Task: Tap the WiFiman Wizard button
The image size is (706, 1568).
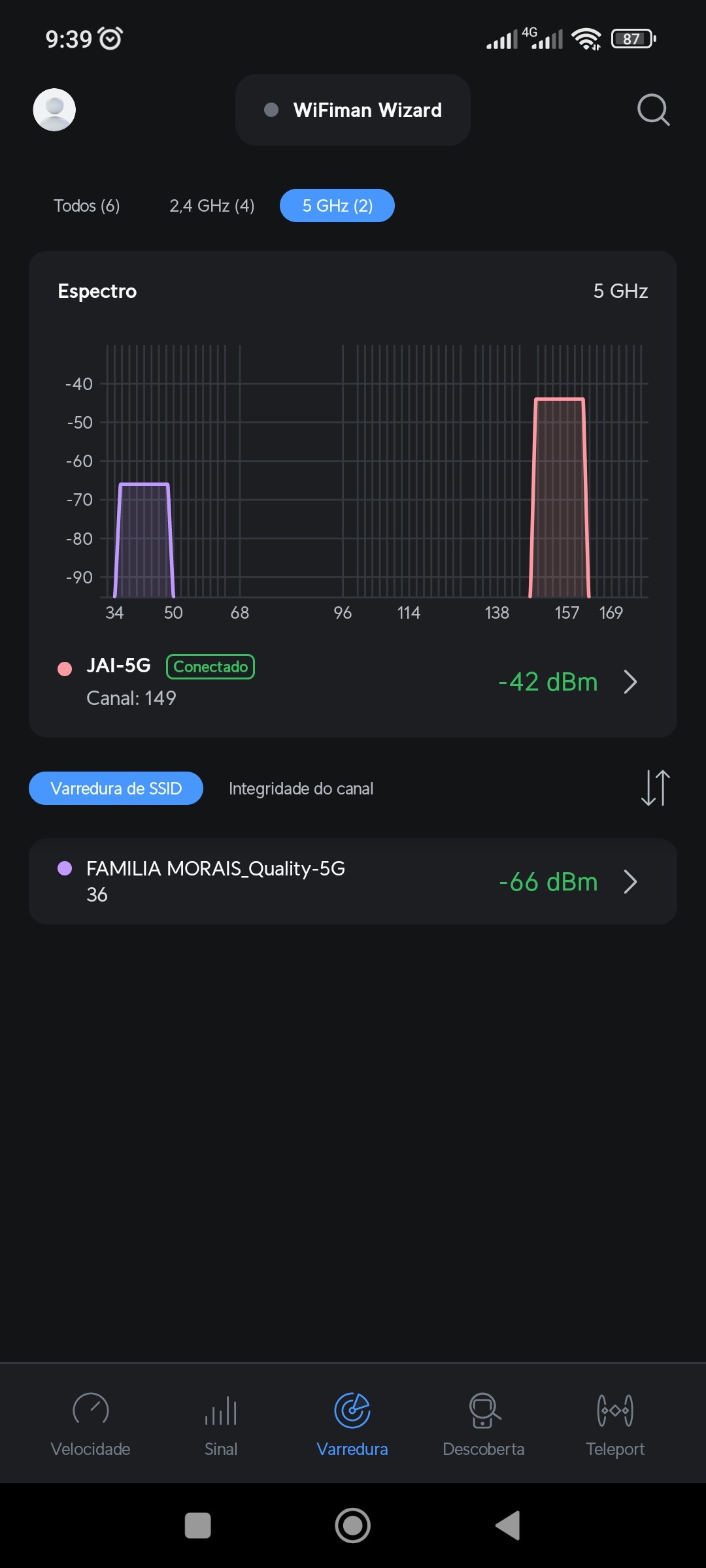Action: pos(353,110)
